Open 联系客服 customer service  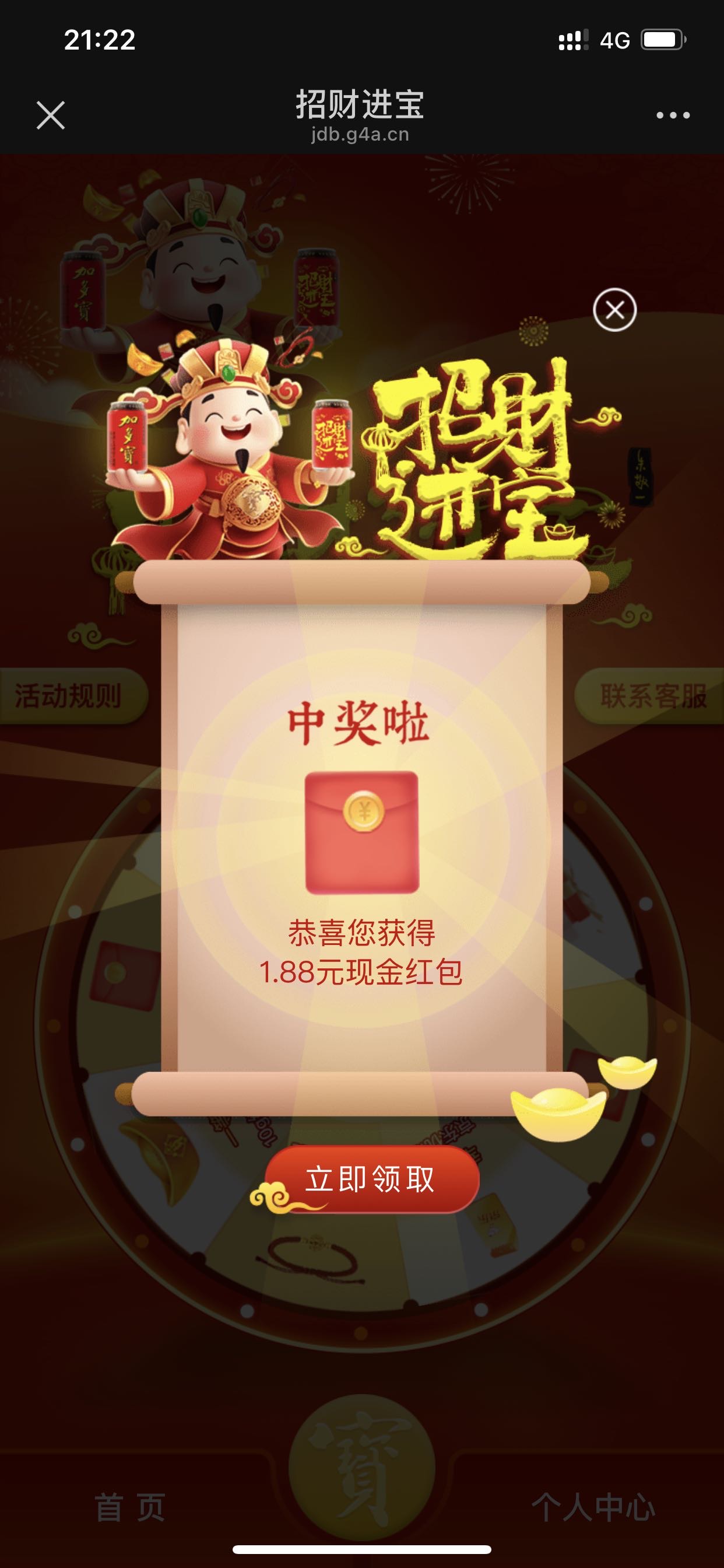652,696
